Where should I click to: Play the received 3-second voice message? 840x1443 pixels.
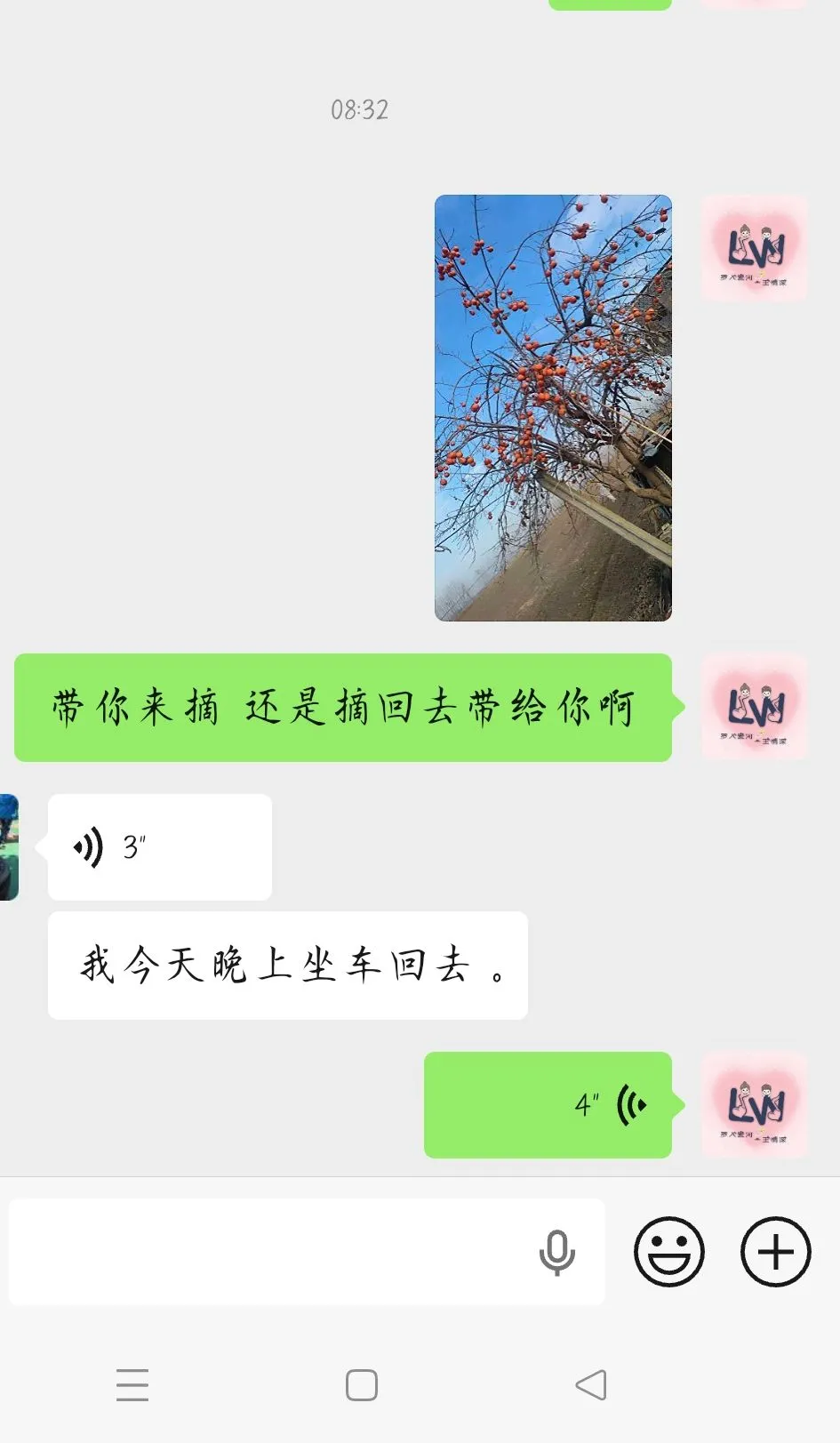[x=160, y=847]
